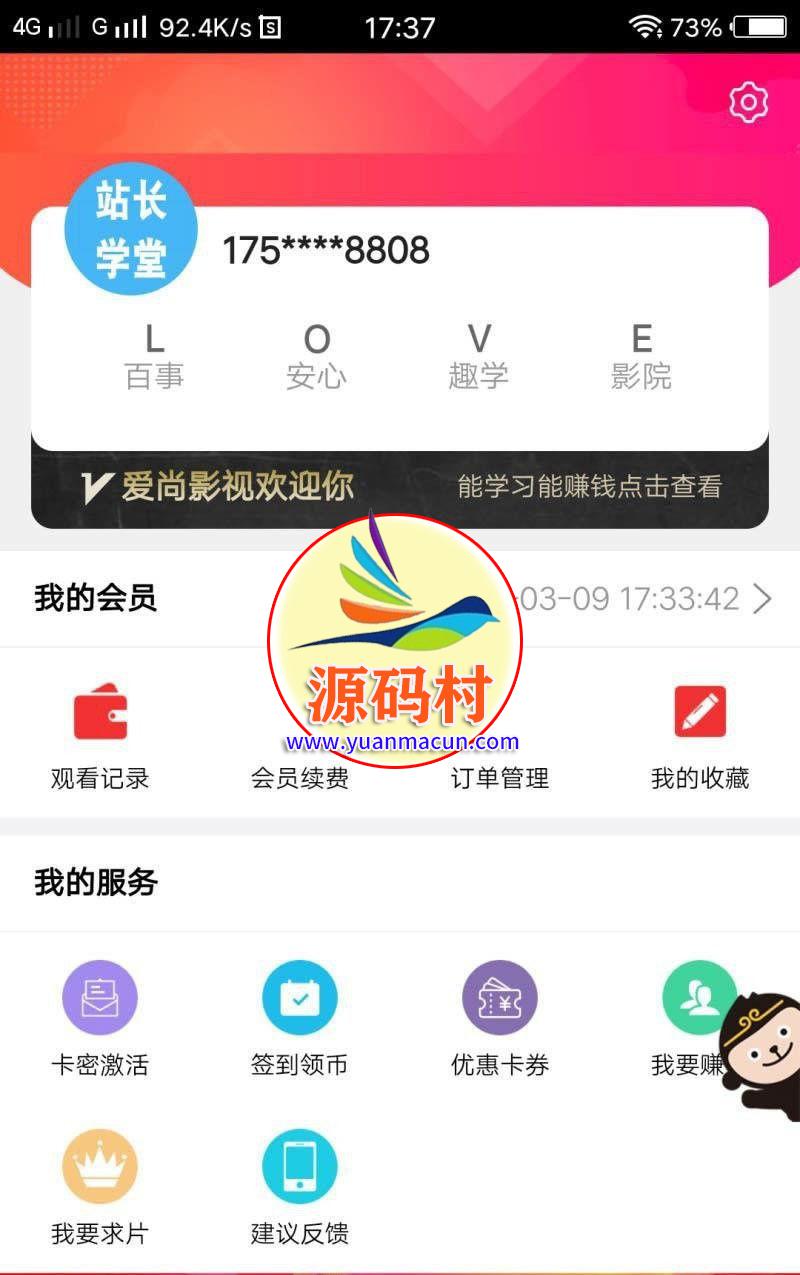The height and width of the screenshot is (1275, 800).
Task: Open the 建议反馈 feedback icon
Action: point(300,1165)
